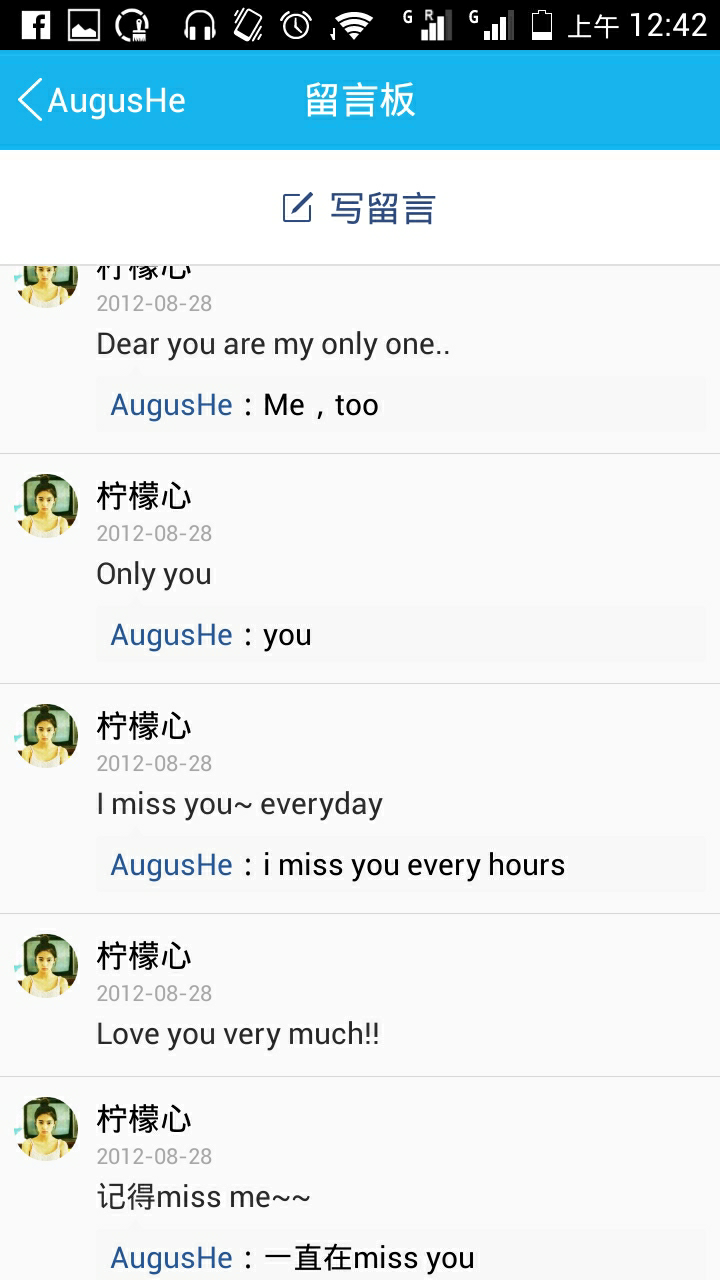
Task: Select the 留言板 title in the header
Action: point(361,100)
